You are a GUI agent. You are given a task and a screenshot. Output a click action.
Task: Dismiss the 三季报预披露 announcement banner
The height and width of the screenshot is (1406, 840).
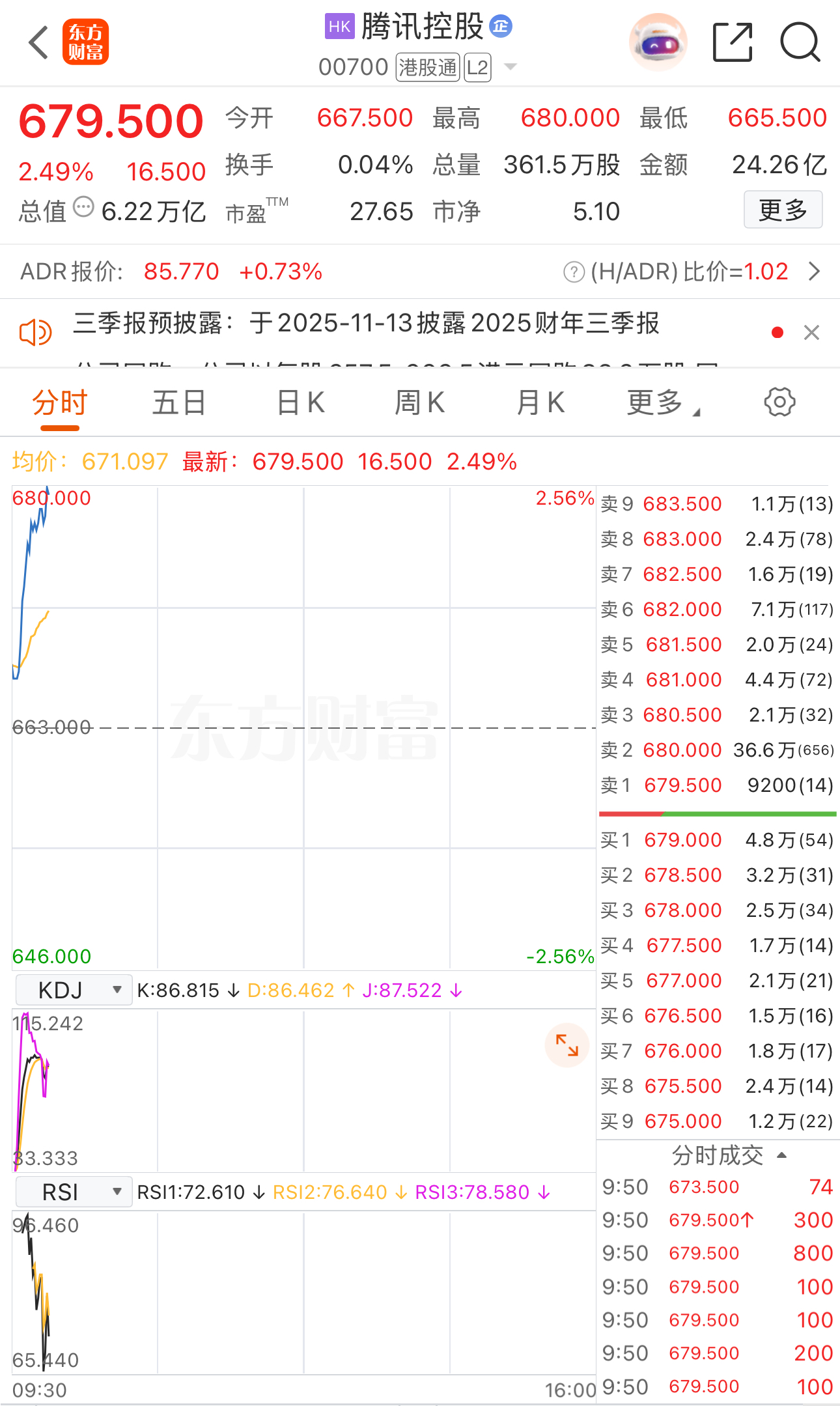click(812, 332)
